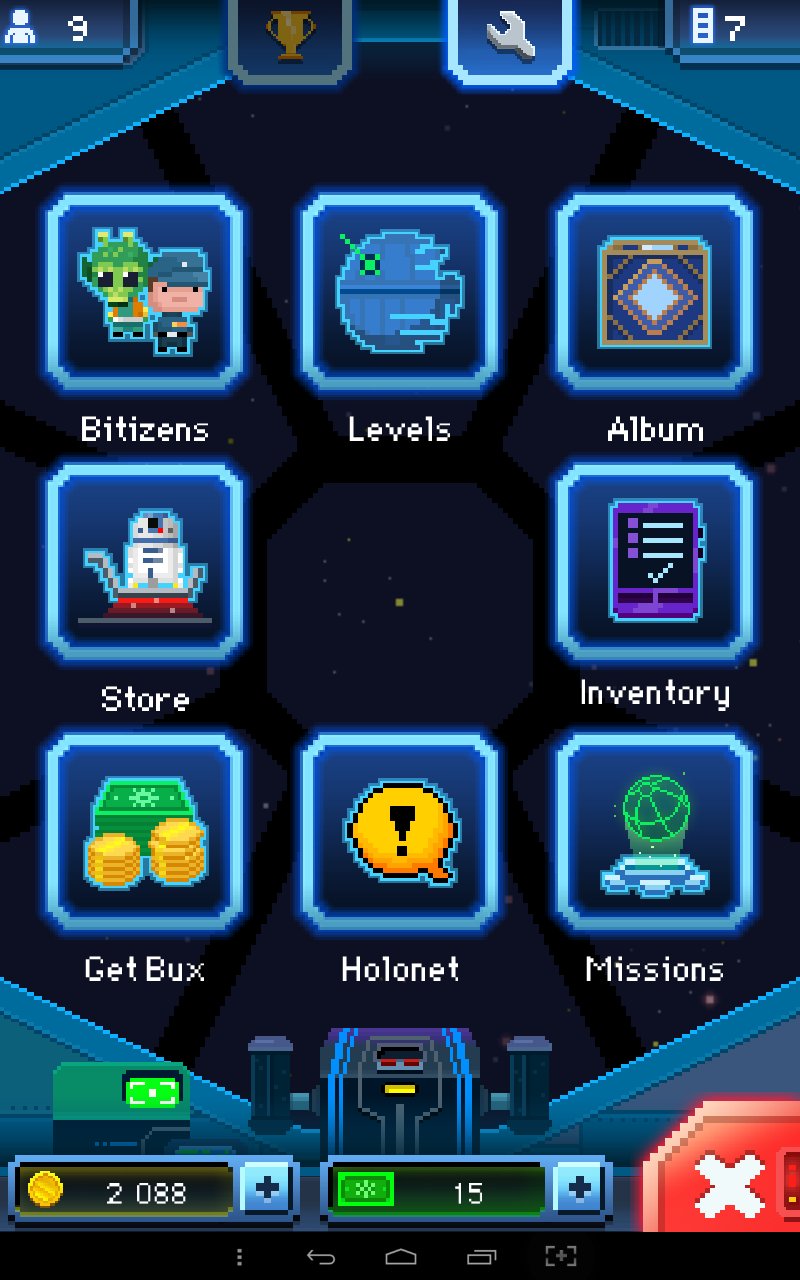View the Album collection

tap(655, 292)
